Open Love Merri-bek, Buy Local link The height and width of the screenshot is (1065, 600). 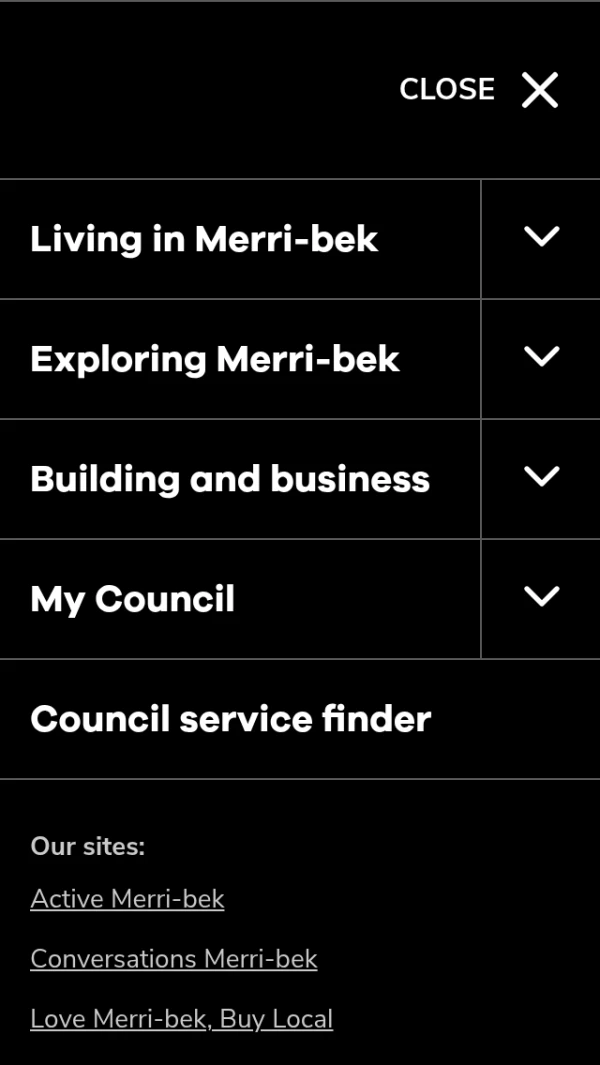pyautogui.click(x=181, y=1019)
